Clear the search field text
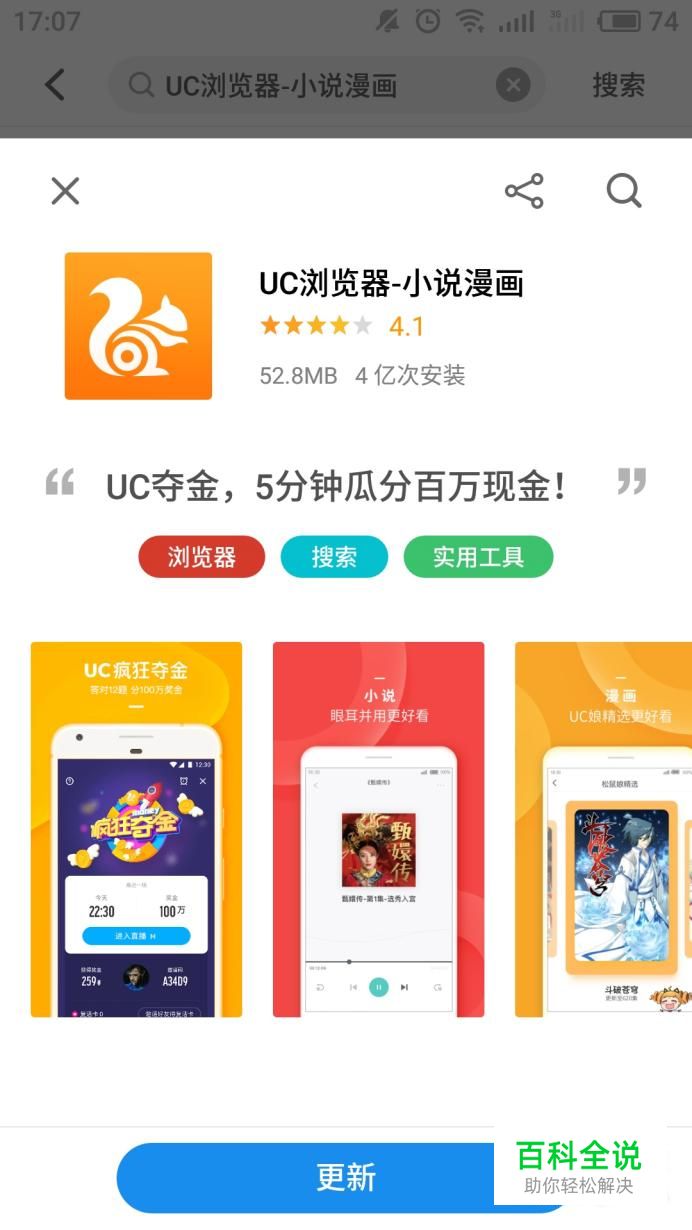Viewport: 692px width, 1230px height. (513, 85)
